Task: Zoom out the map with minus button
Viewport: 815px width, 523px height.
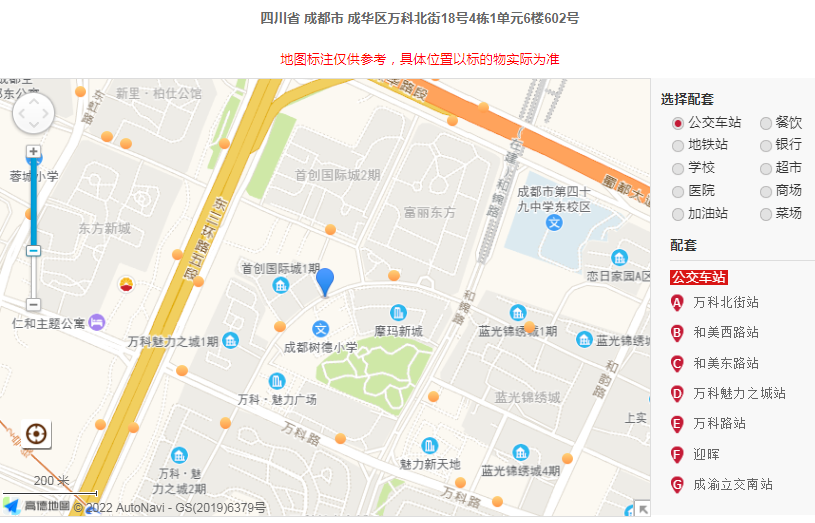Action: click(x=33, y=304)
